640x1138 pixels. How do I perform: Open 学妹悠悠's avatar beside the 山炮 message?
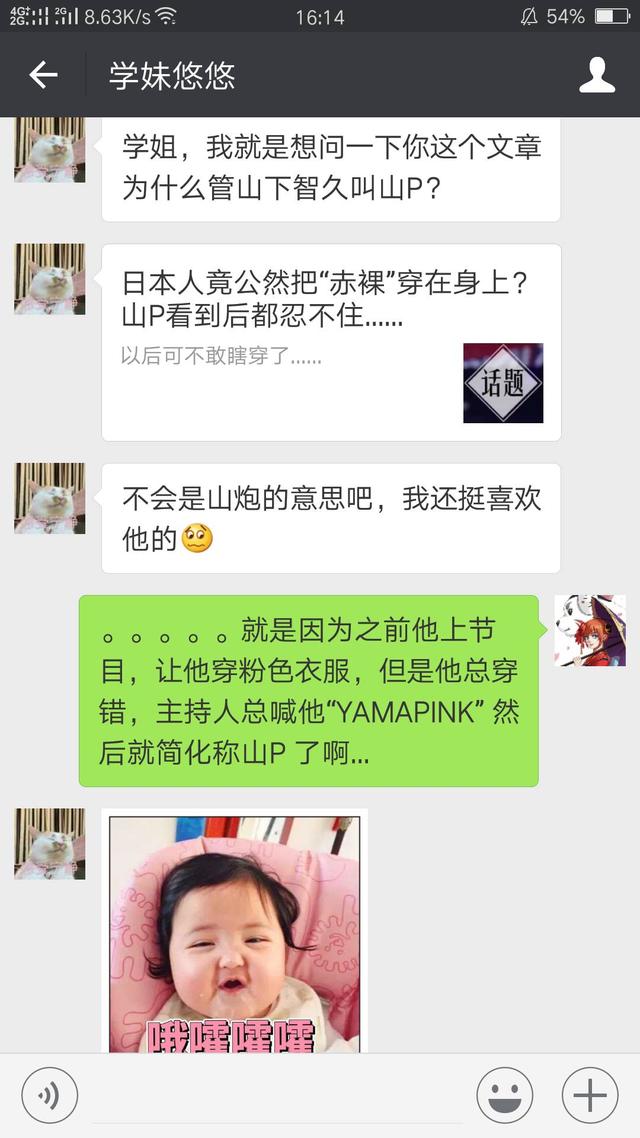49,498
